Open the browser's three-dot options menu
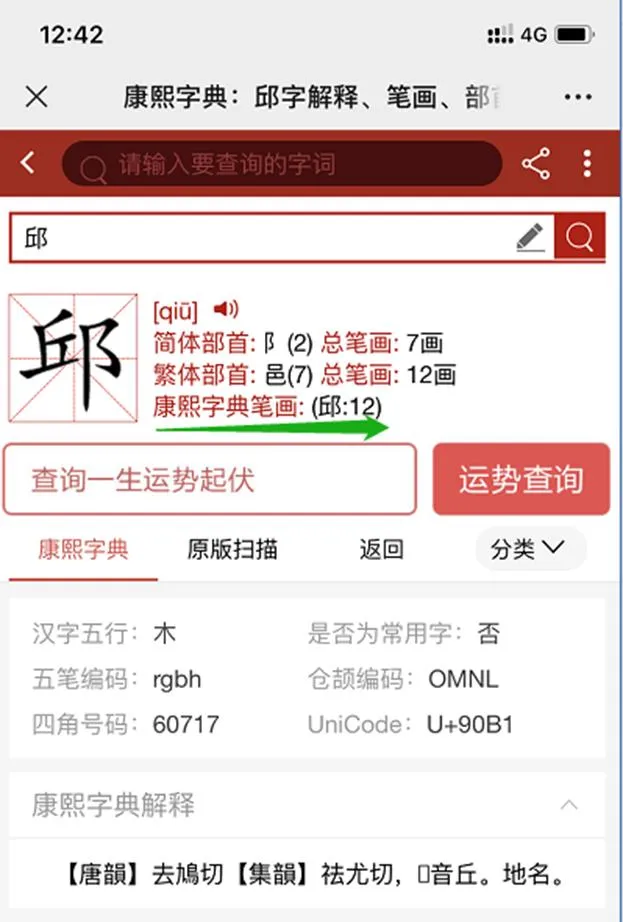 578,97
